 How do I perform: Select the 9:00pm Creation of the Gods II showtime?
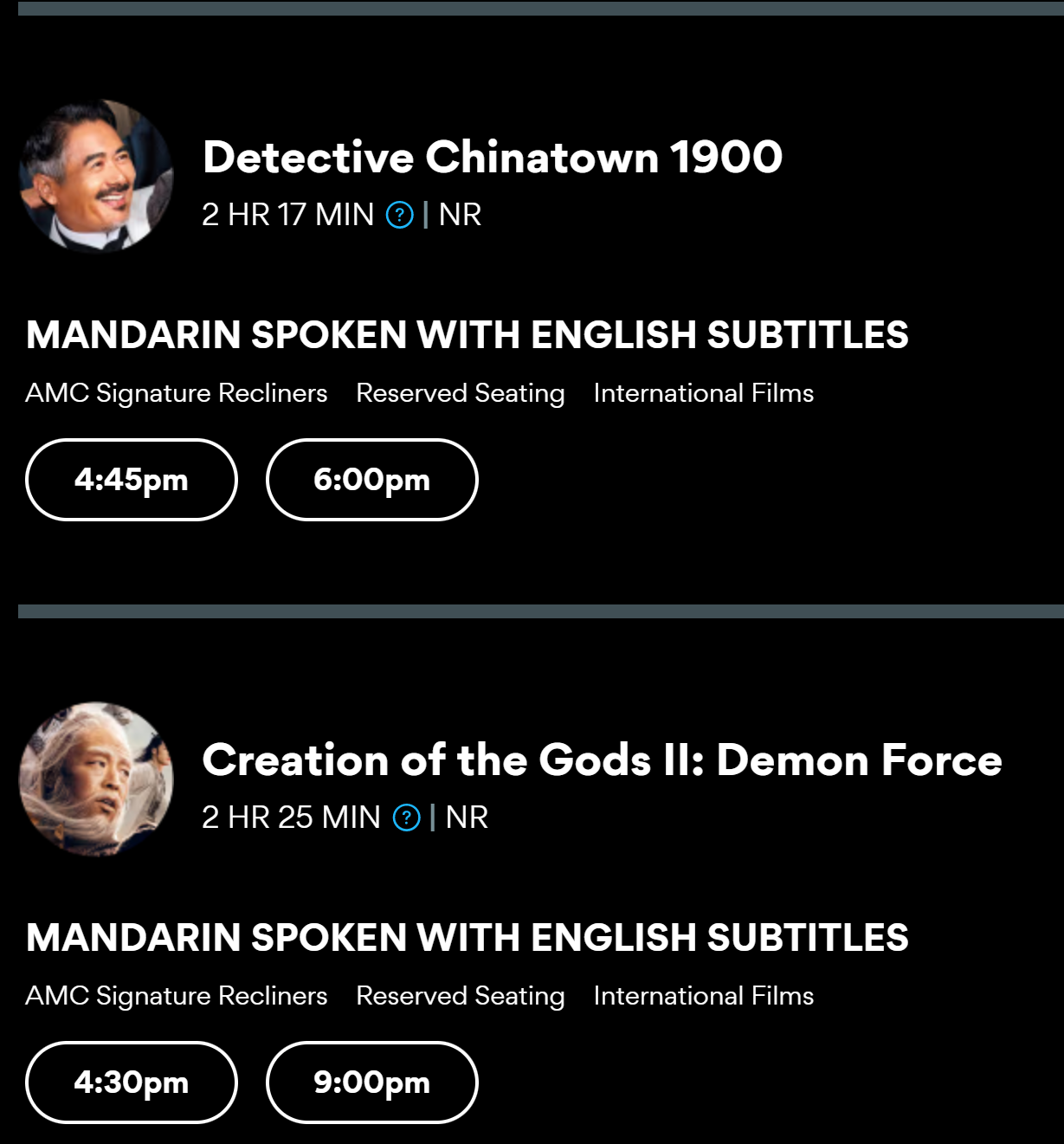[x=371, y=1083]
